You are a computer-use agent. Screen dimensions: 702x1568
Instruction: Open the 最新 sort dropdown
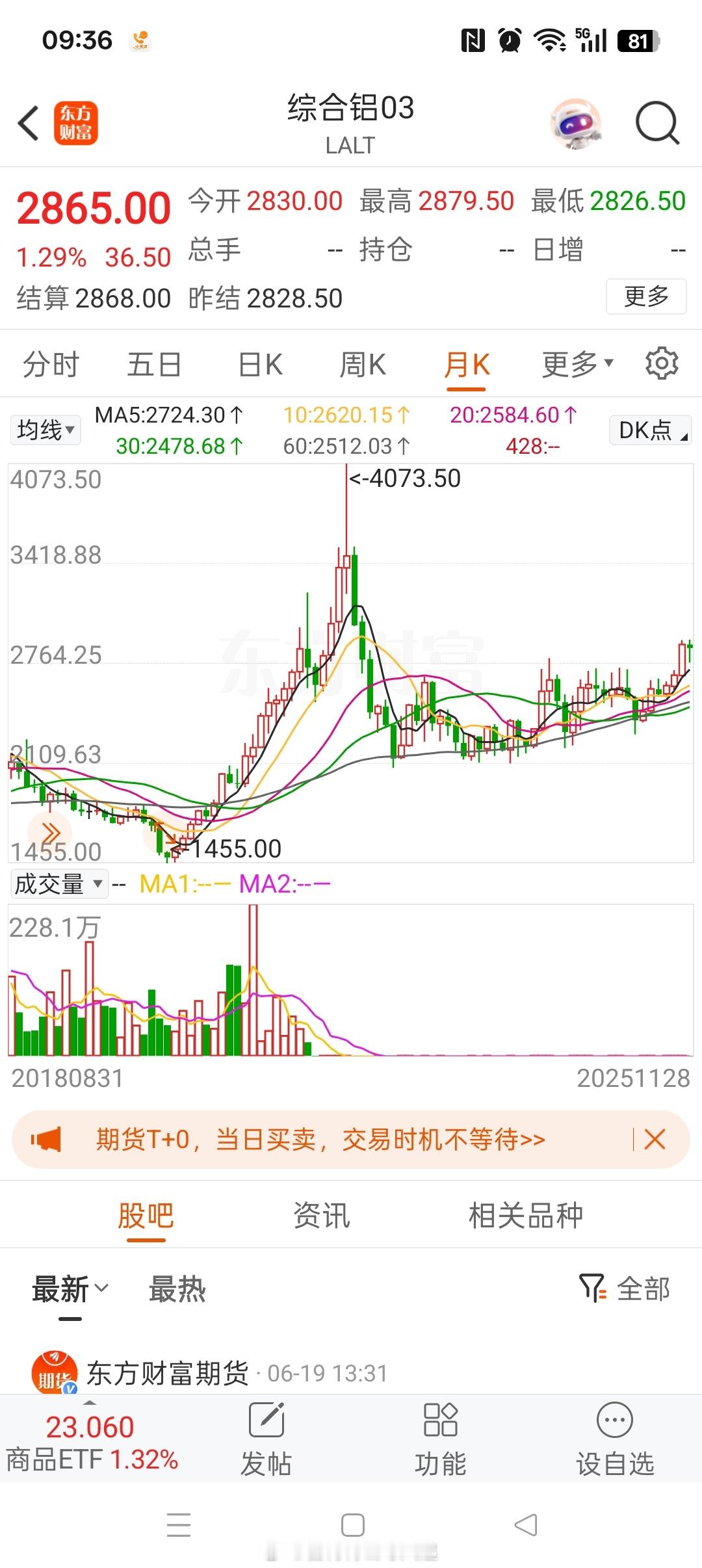click(68, 1289)
